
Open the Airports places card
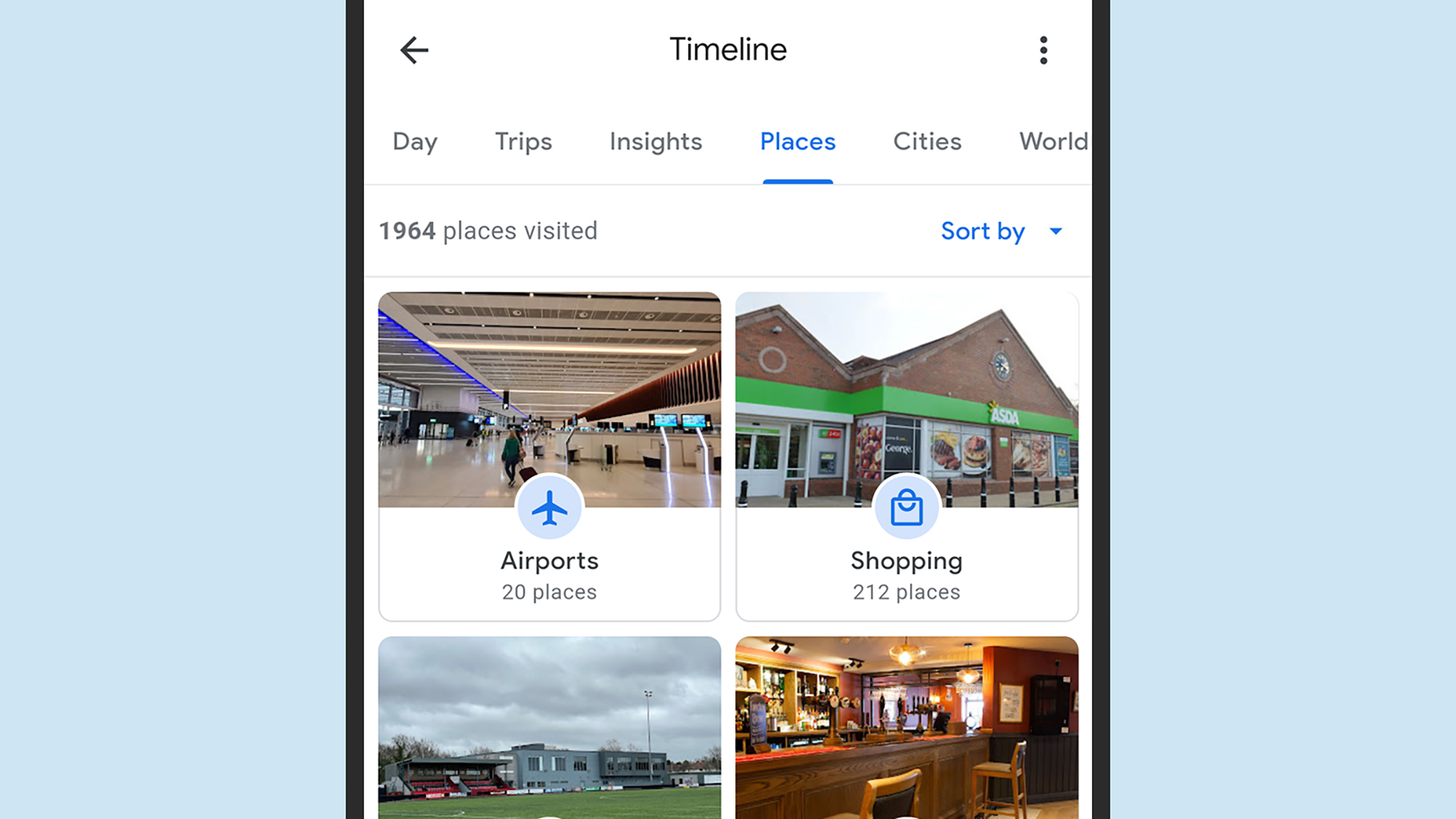550,456
